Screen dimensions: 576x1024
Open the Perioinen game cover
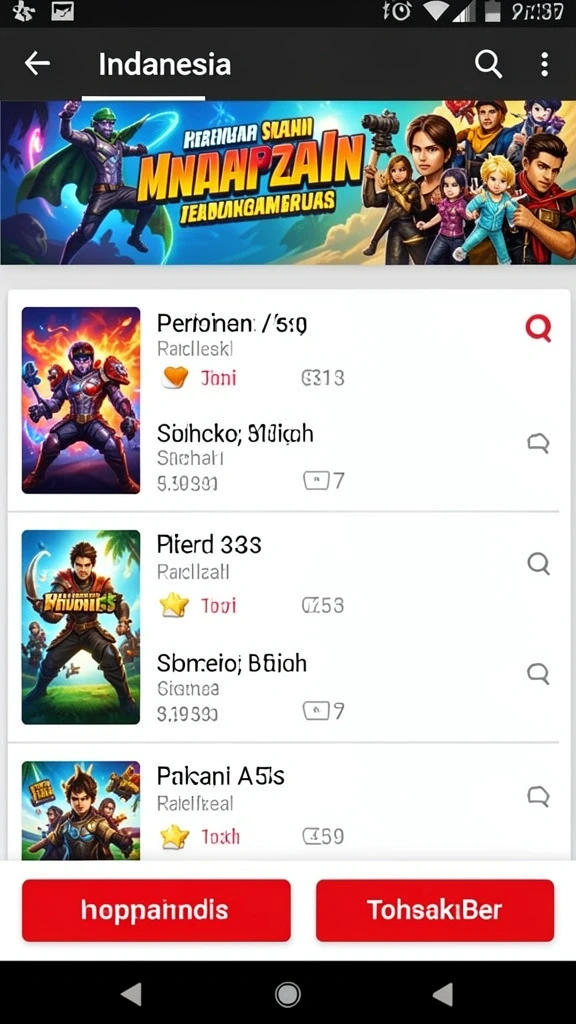81,400
